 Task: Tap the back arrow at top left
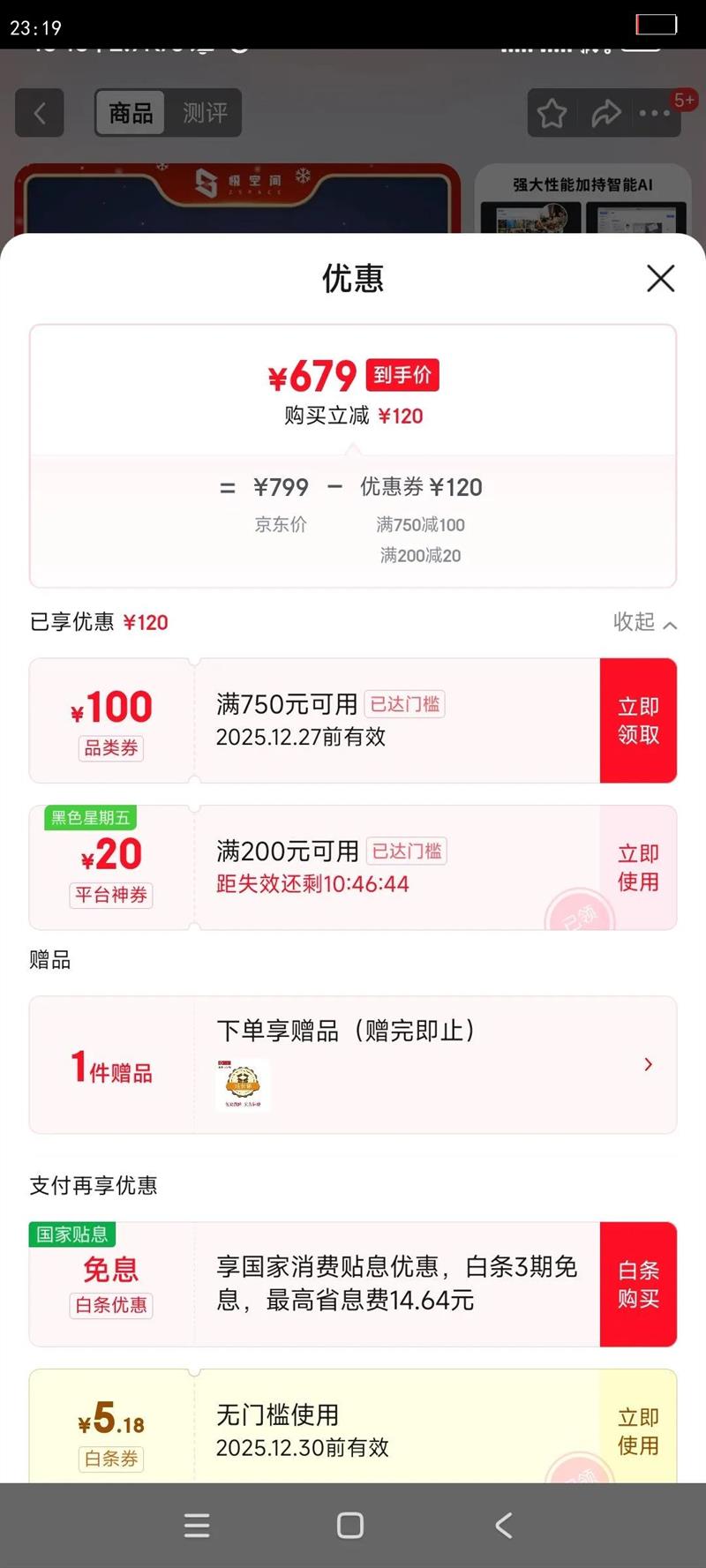click(39, 114)
